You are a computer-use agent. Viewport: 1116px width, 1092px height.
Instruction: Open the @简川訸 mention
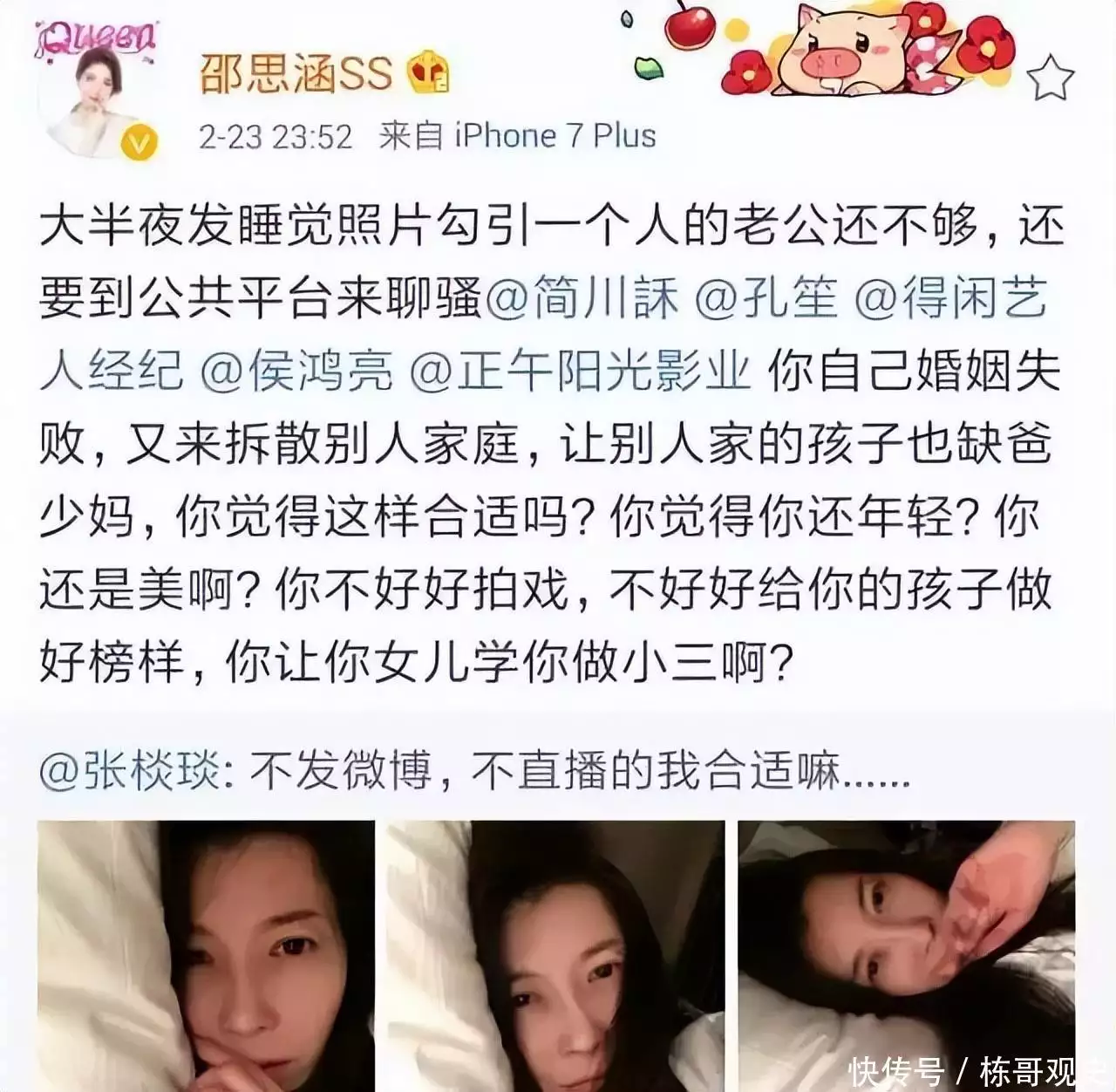pyautogui.click(x=581, y=299)
